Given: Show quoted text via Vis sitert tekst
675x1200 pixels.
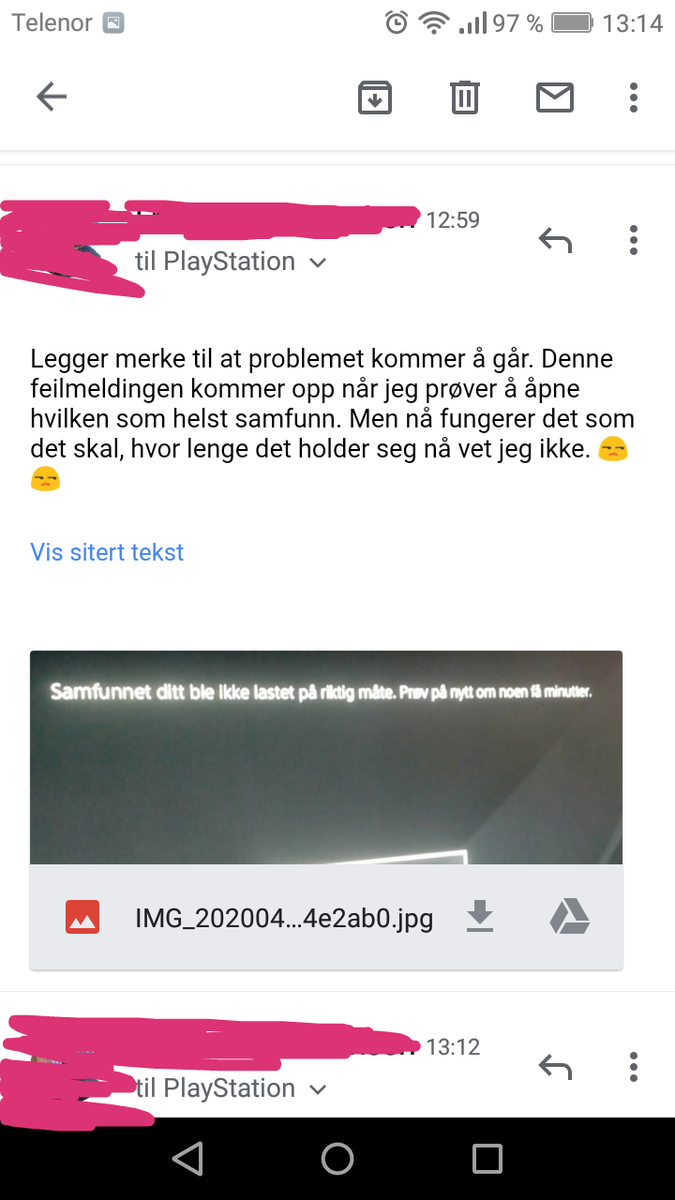Looking at the screenshot, I should [107, 552].
